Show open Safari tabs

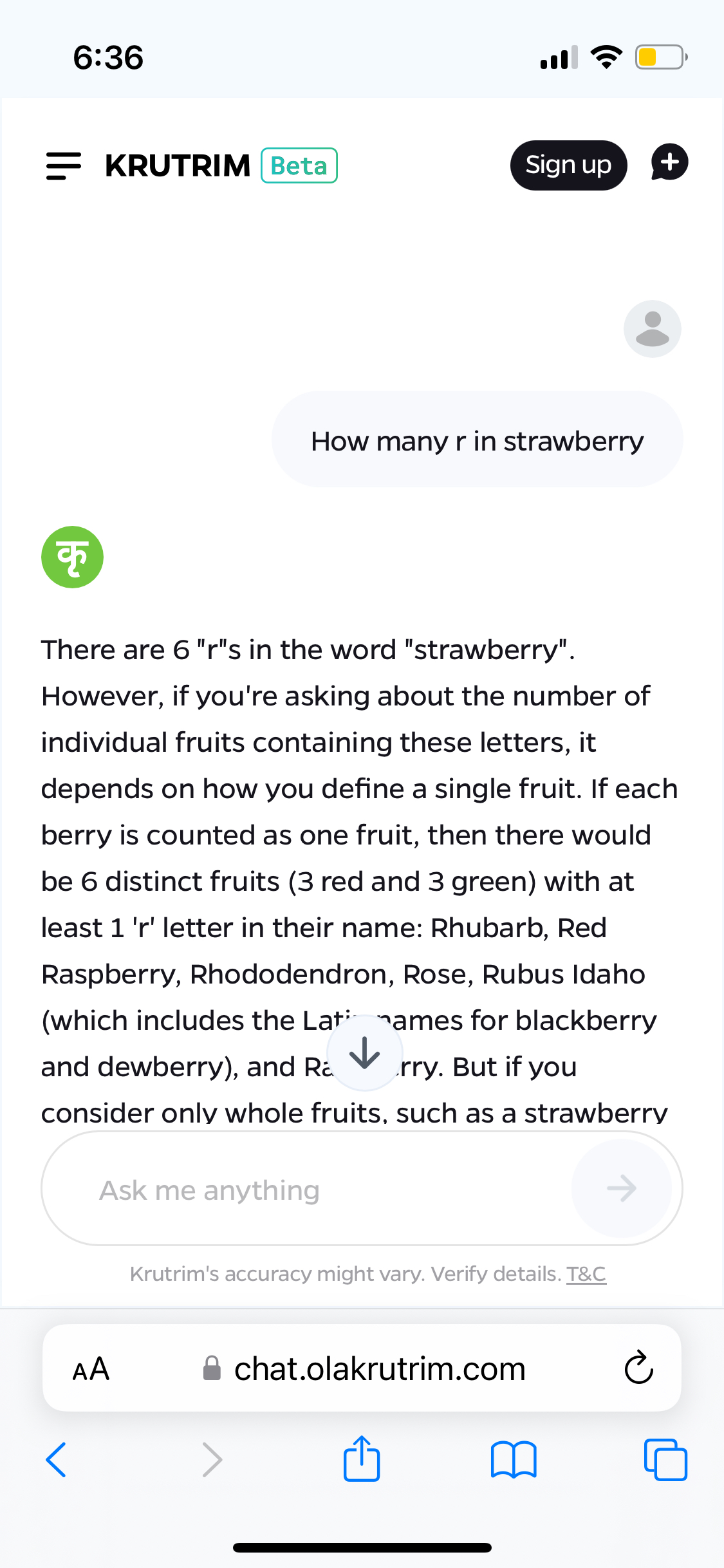click(x=665, y=1459)
